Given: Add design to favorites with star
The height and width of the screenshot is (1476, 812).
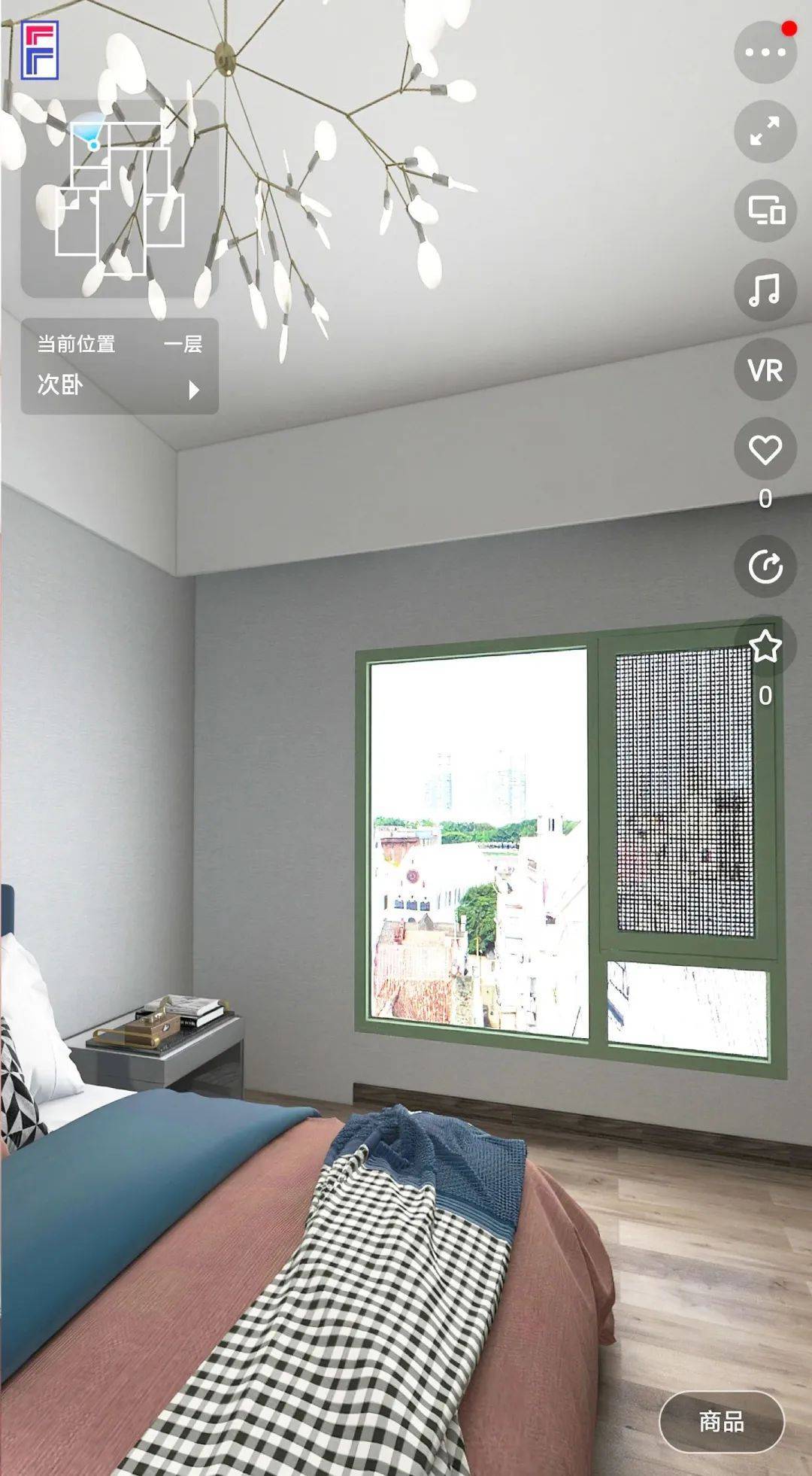Looking at the screenshot, I should [x=765, y=647].
